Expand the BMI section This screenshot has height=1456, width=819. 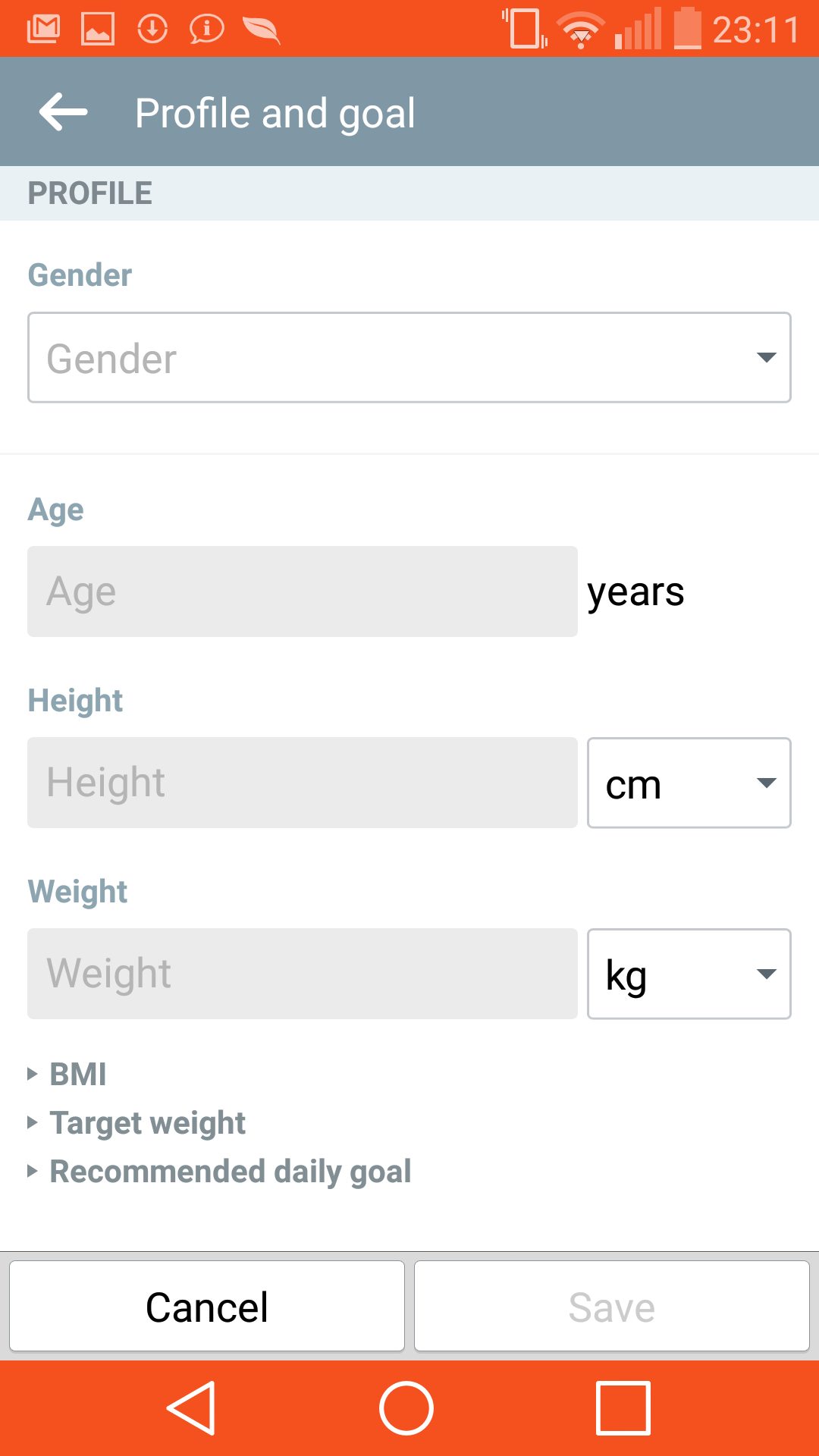67,1074
